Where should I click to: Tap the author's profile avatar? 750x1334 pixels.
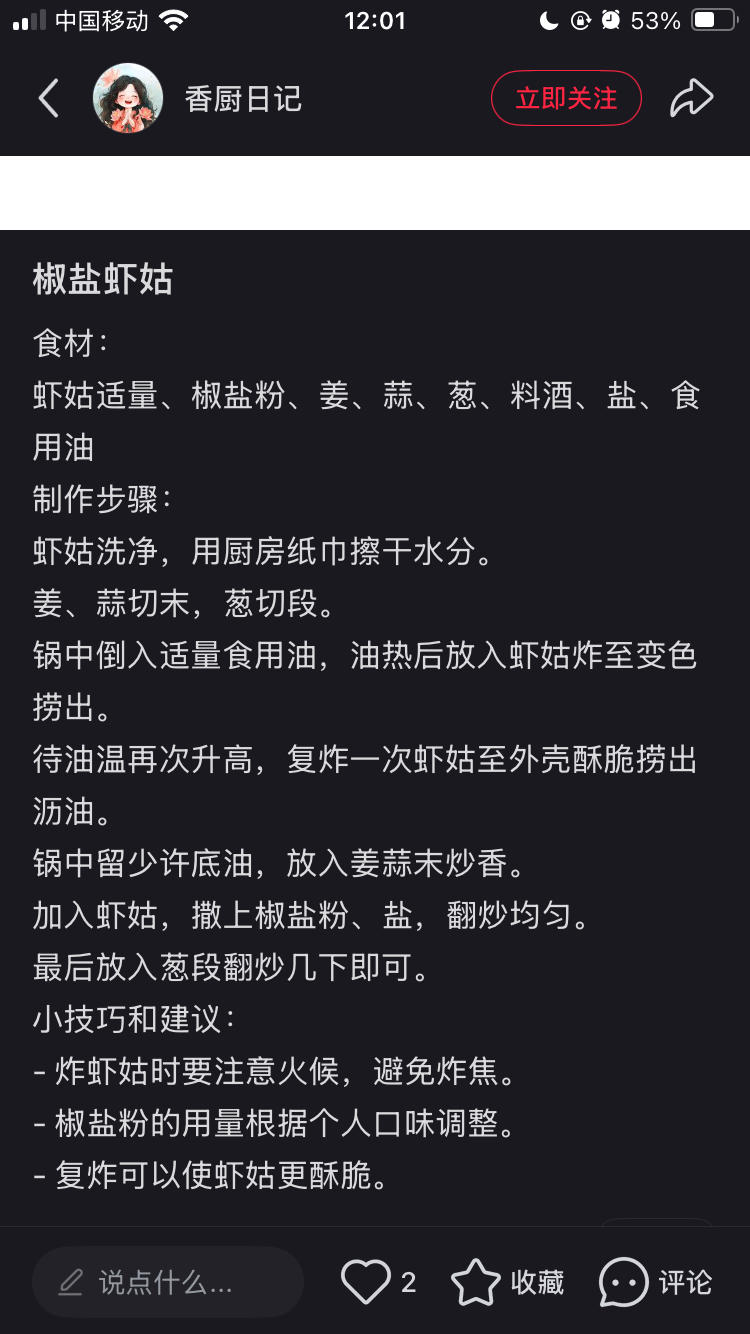[x=129, y=97]
